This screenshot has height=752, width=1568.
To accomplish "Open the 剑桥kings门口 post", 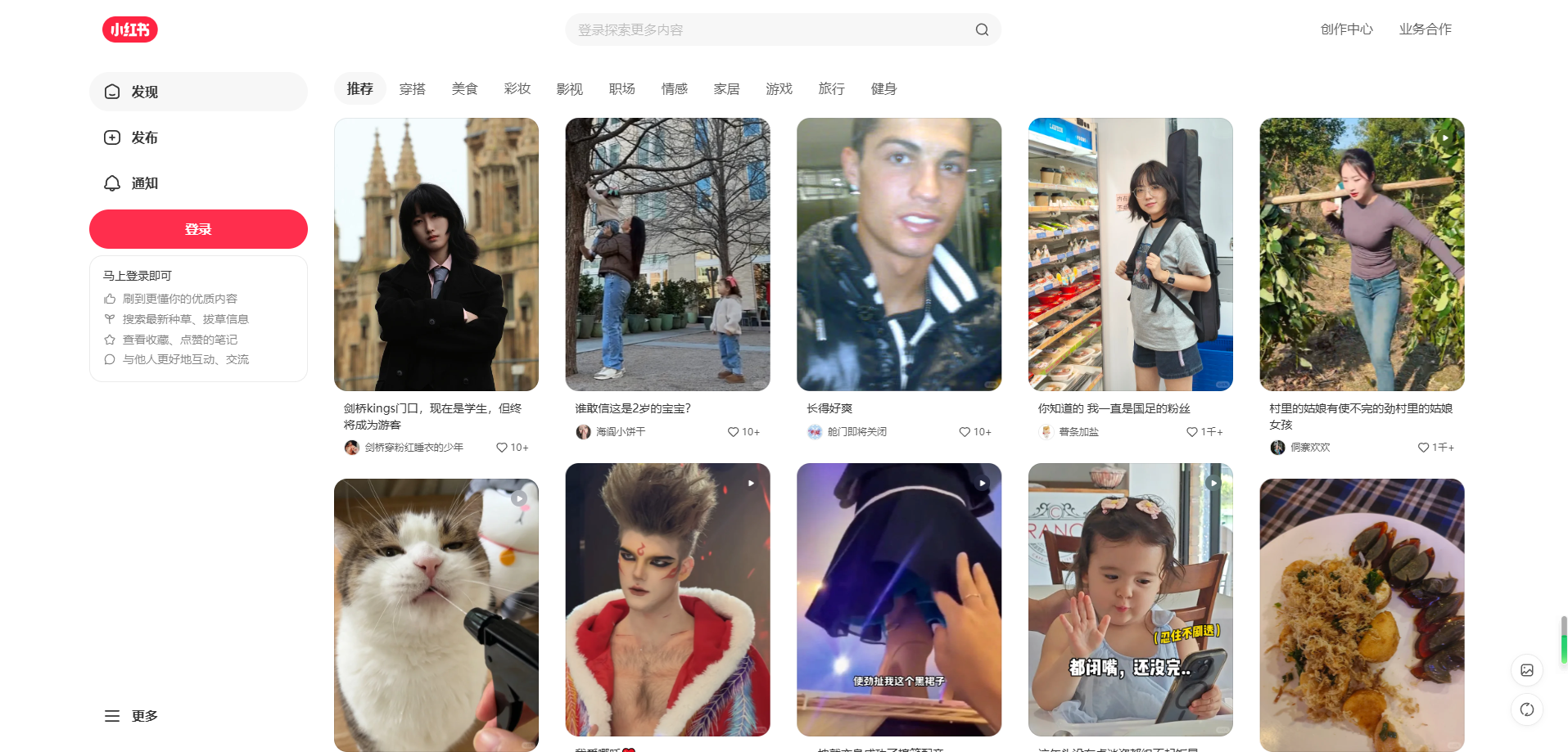I will 436,254.
